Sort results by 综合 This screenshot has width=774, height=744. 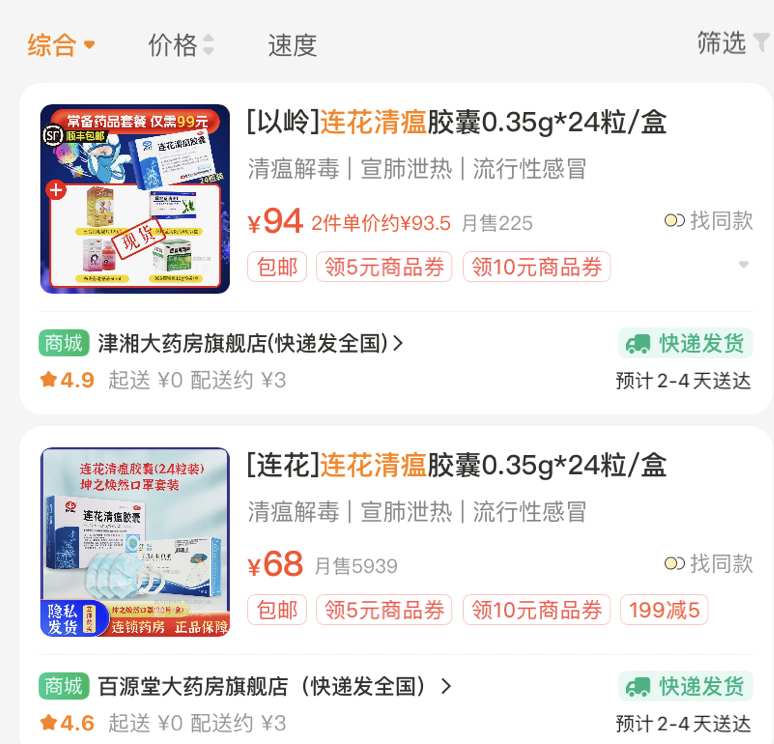[x=60, y=45]
